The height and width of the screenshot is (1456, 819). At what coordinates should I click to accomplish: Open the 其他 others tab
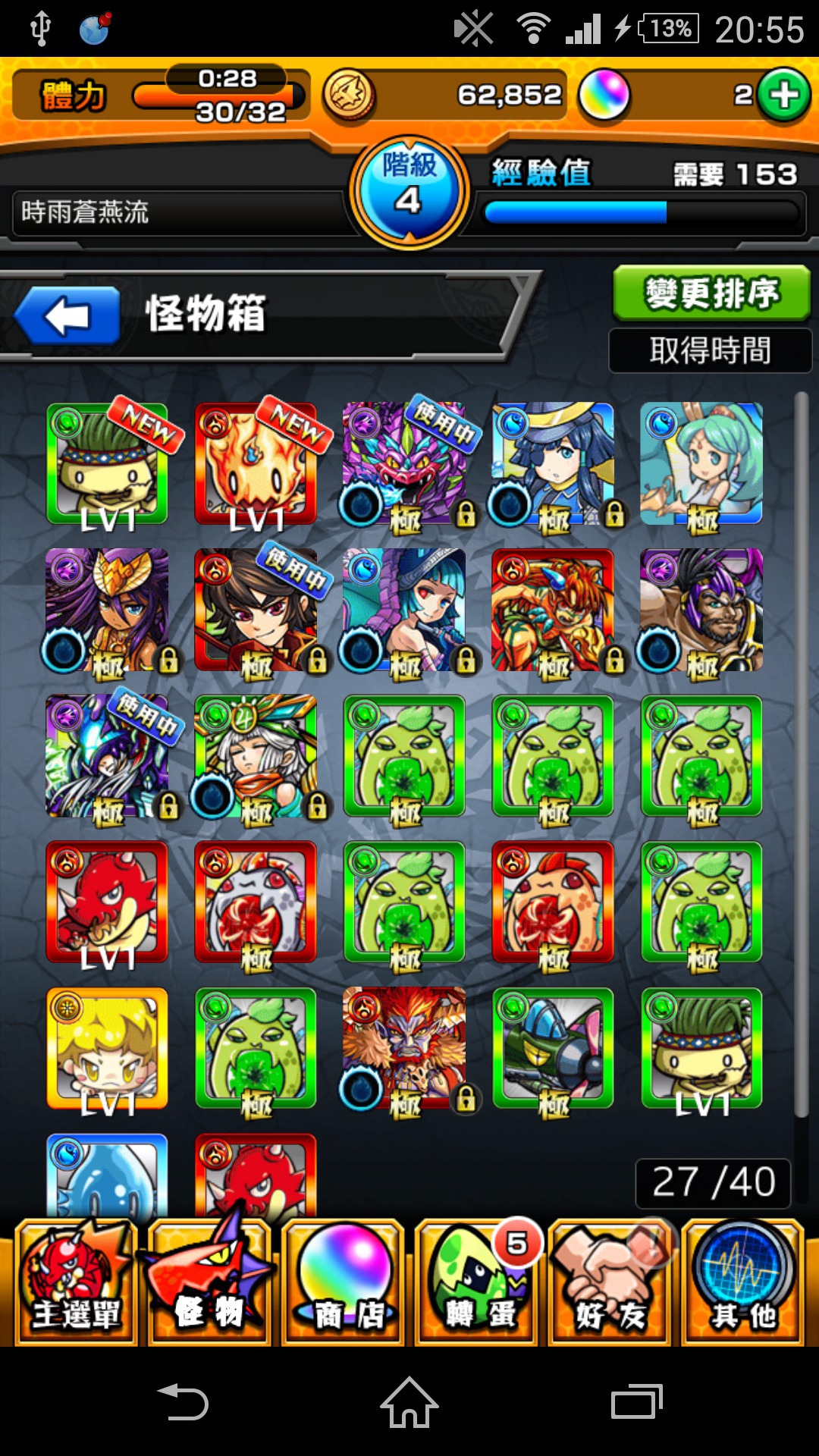(x=743, y=1283)
